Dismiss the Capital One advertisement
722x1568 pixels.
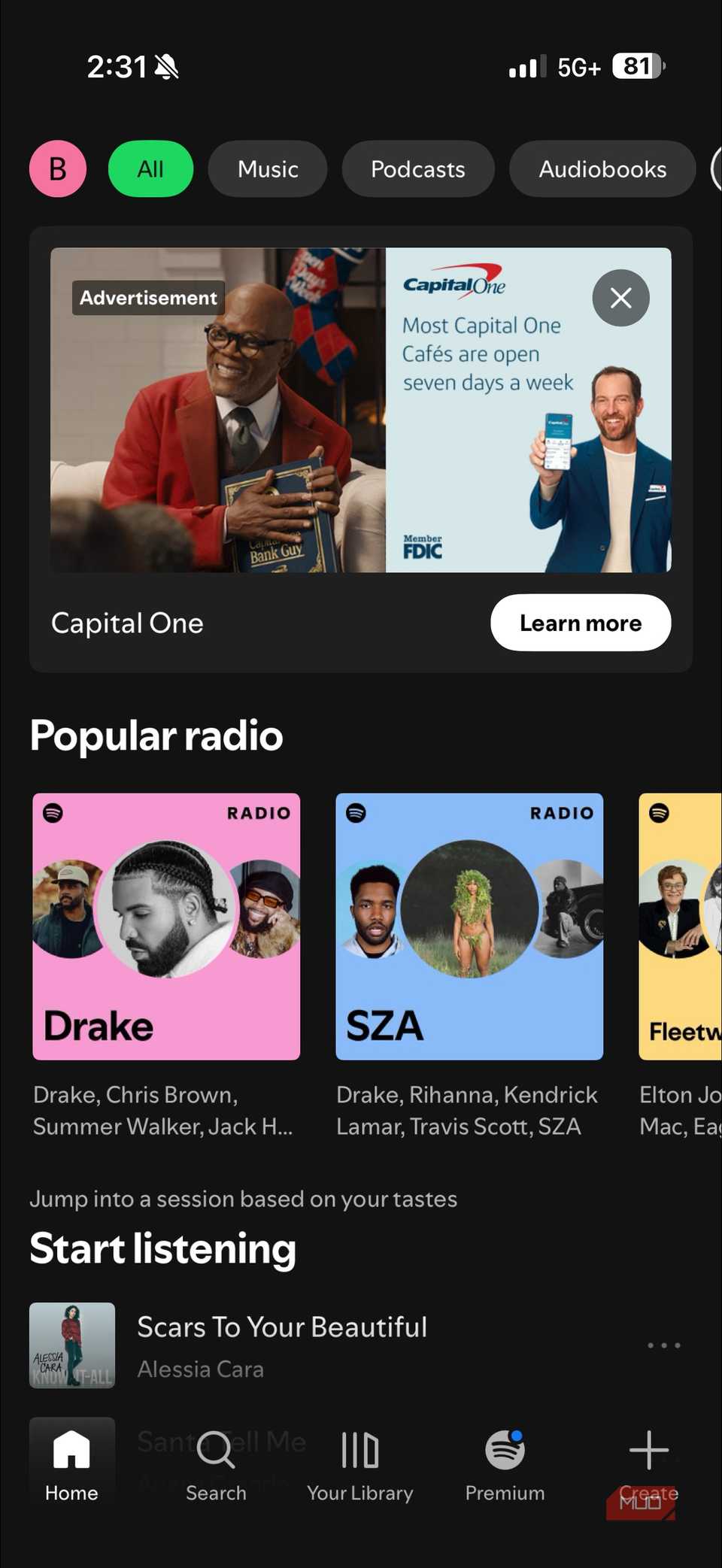[620, 299]
